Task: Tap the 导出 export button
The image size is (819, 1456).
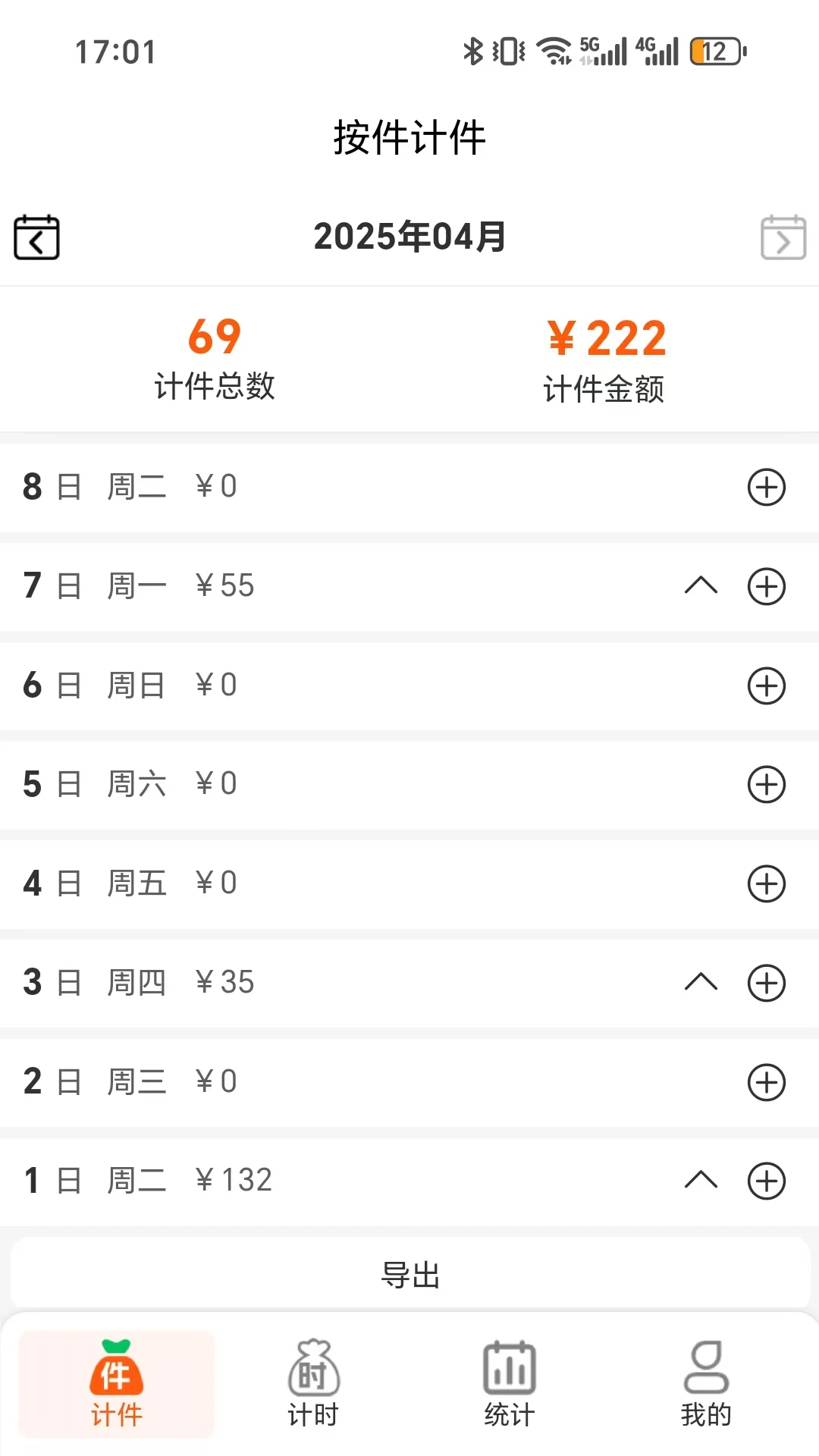Action: pyautogui.click(x=409, y=1275)
